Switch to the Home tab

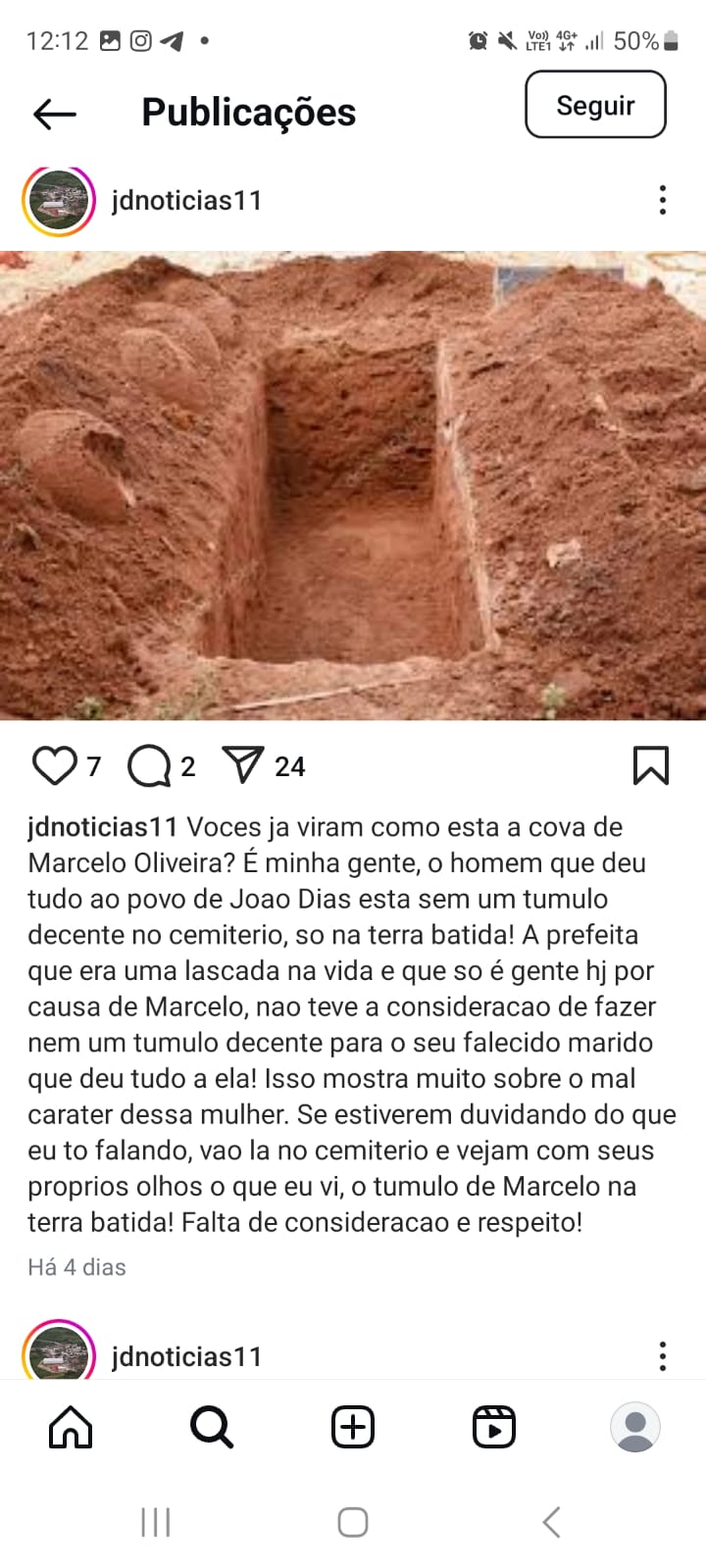[x=71, y=1427]
